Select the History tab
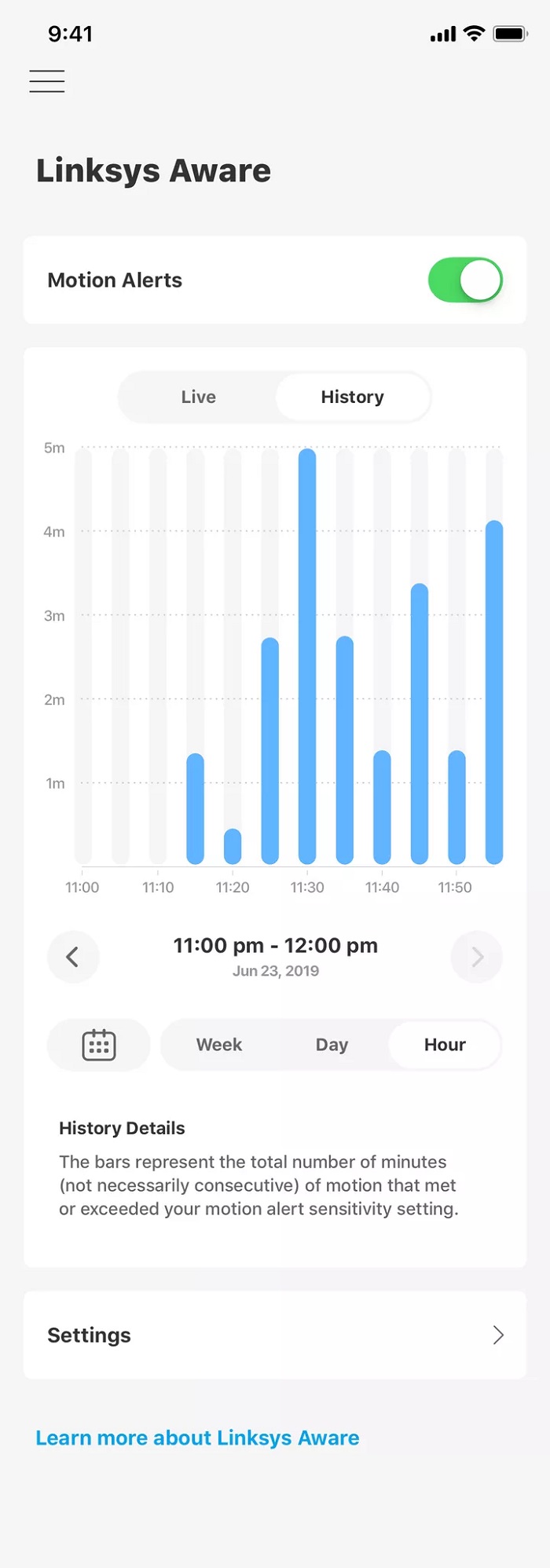550x1568 pixels. click(352, 397)
